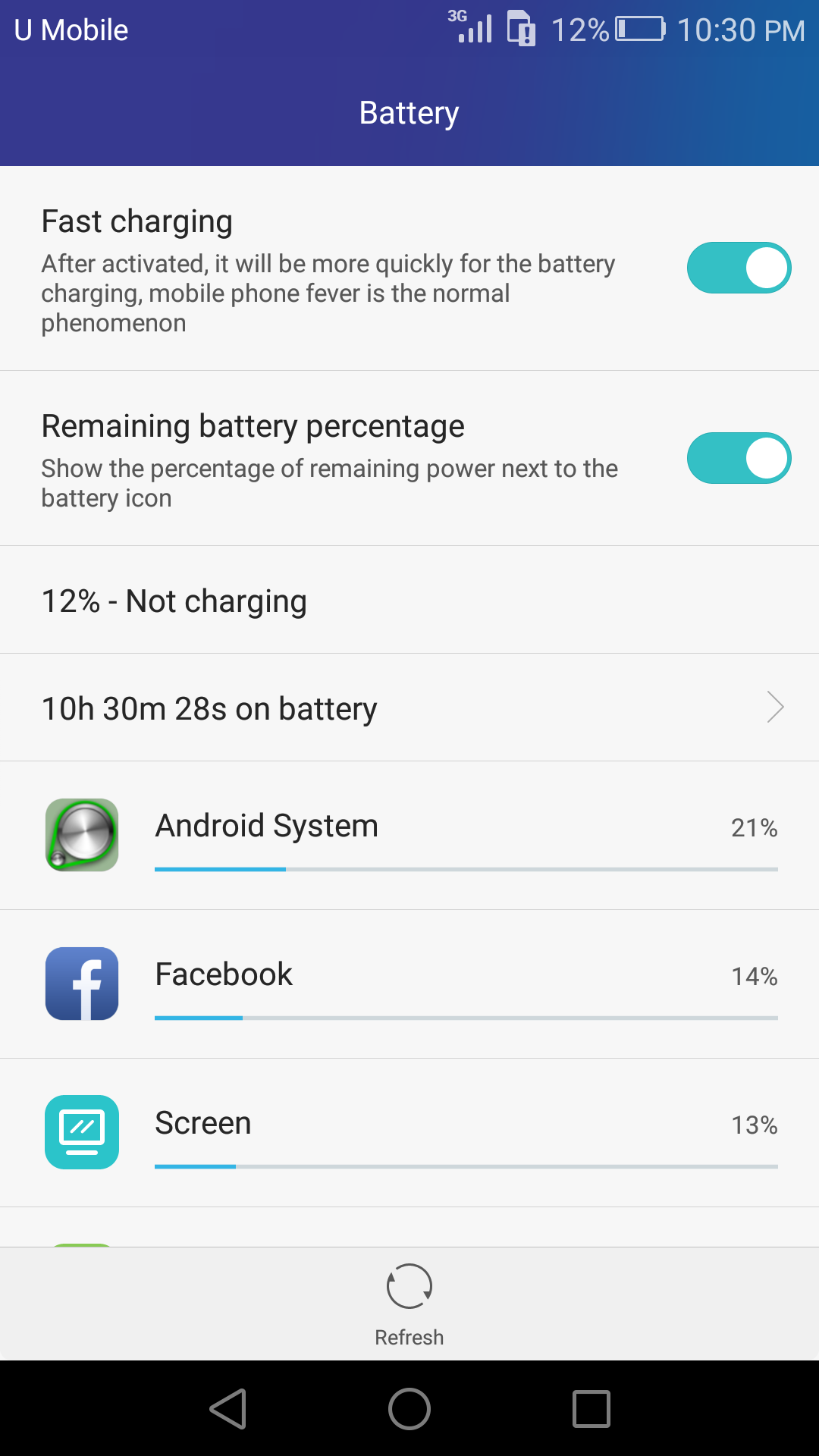Go to the home screen
The image size is (819, 1456).
point(409,1409)
